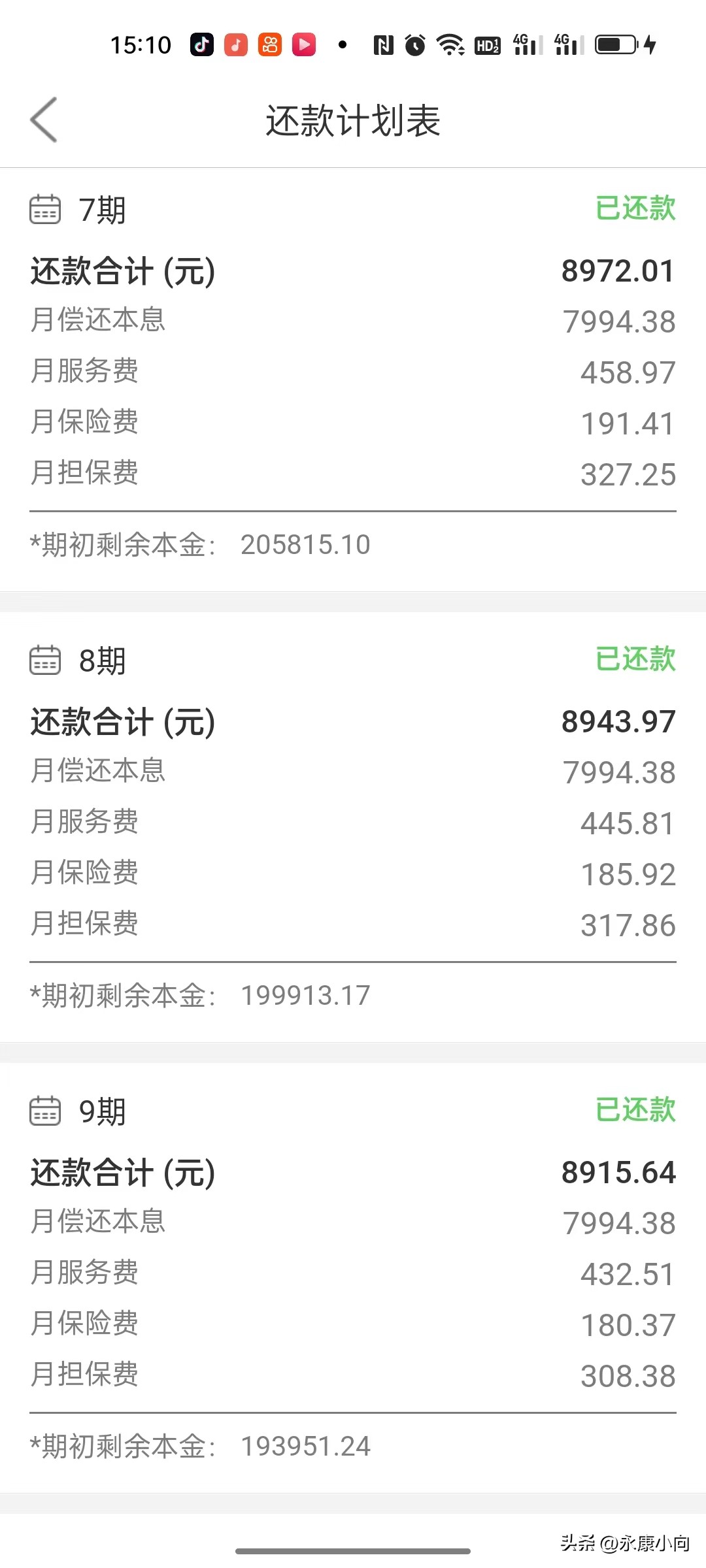Tap the 已还款 label for 9期
706x1568 pixels.
(x=635, y=1109)
